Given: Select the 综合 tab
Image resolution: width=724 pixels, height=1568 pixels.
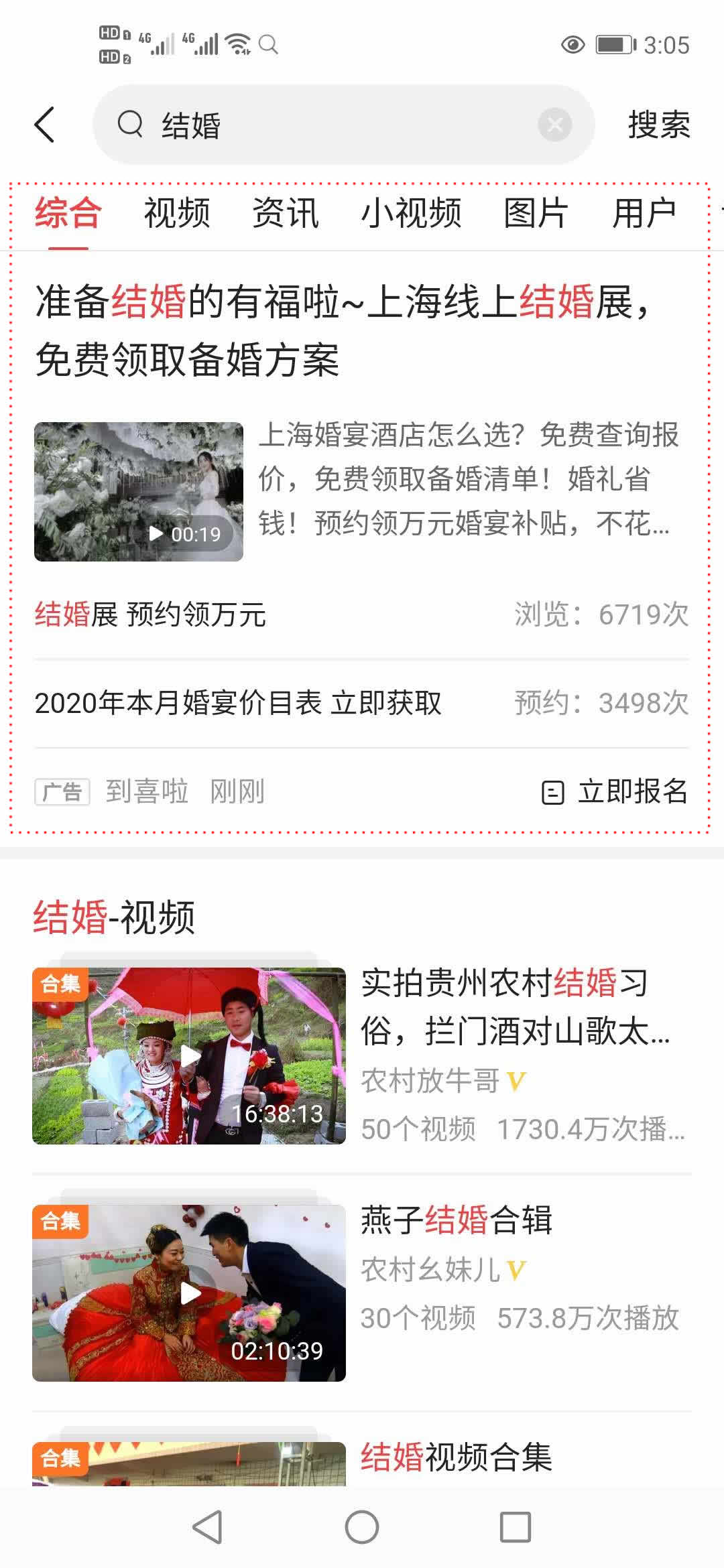Looking at the screenshot, I should click(68, 214).
